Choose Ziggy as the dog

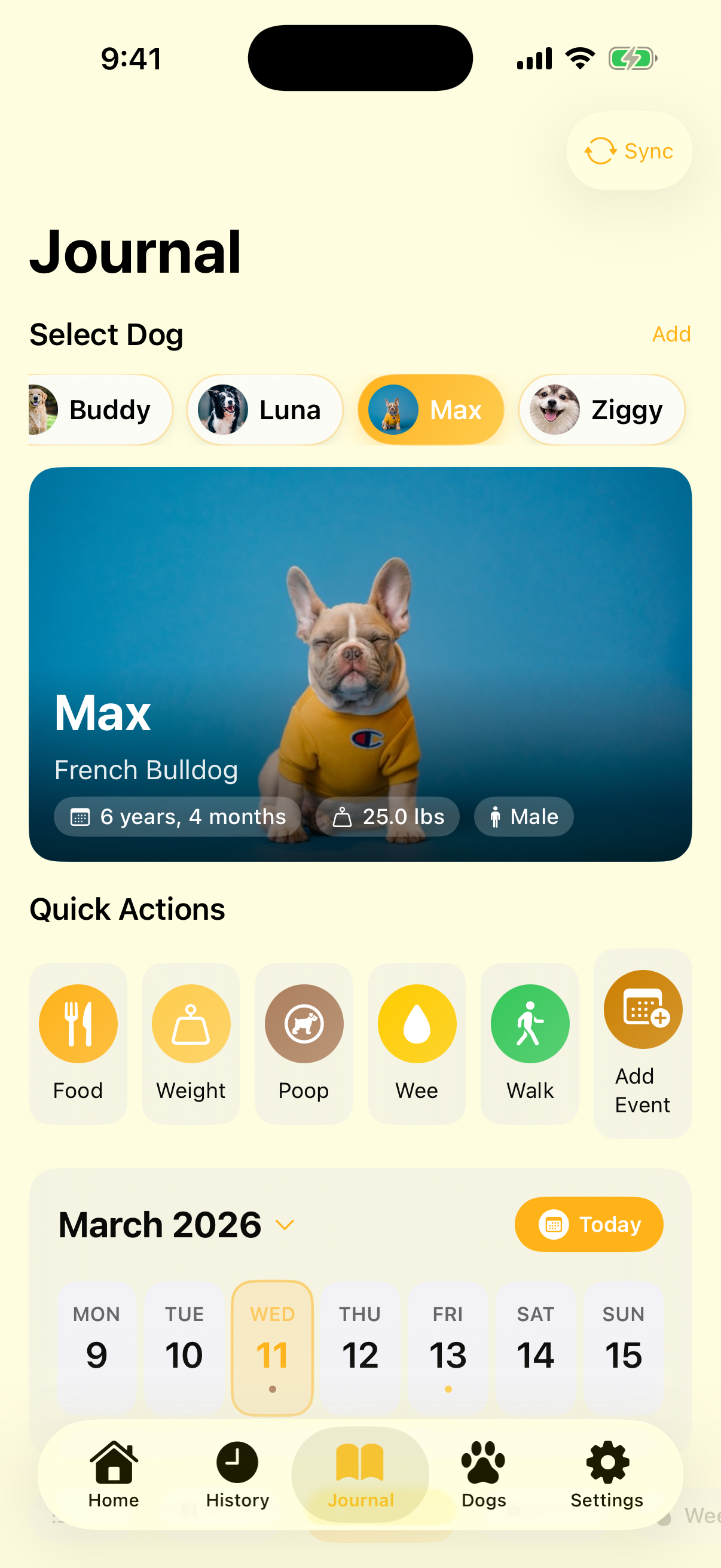(x=601, y=410)
